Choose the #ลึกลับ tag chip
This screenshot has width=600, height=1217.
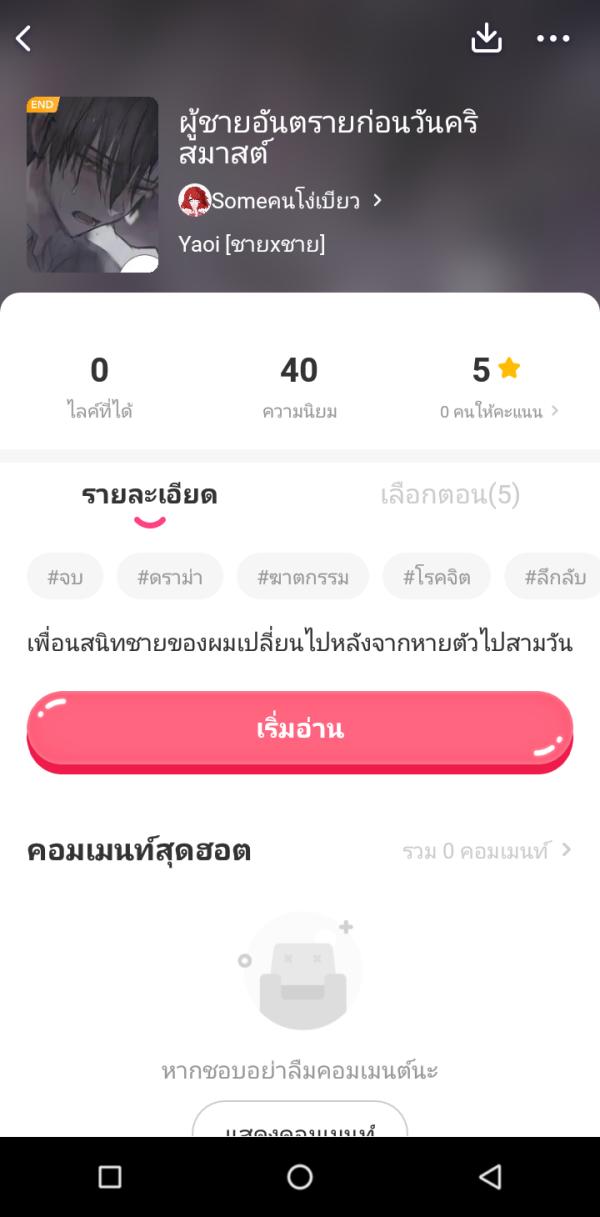[554, 577]
